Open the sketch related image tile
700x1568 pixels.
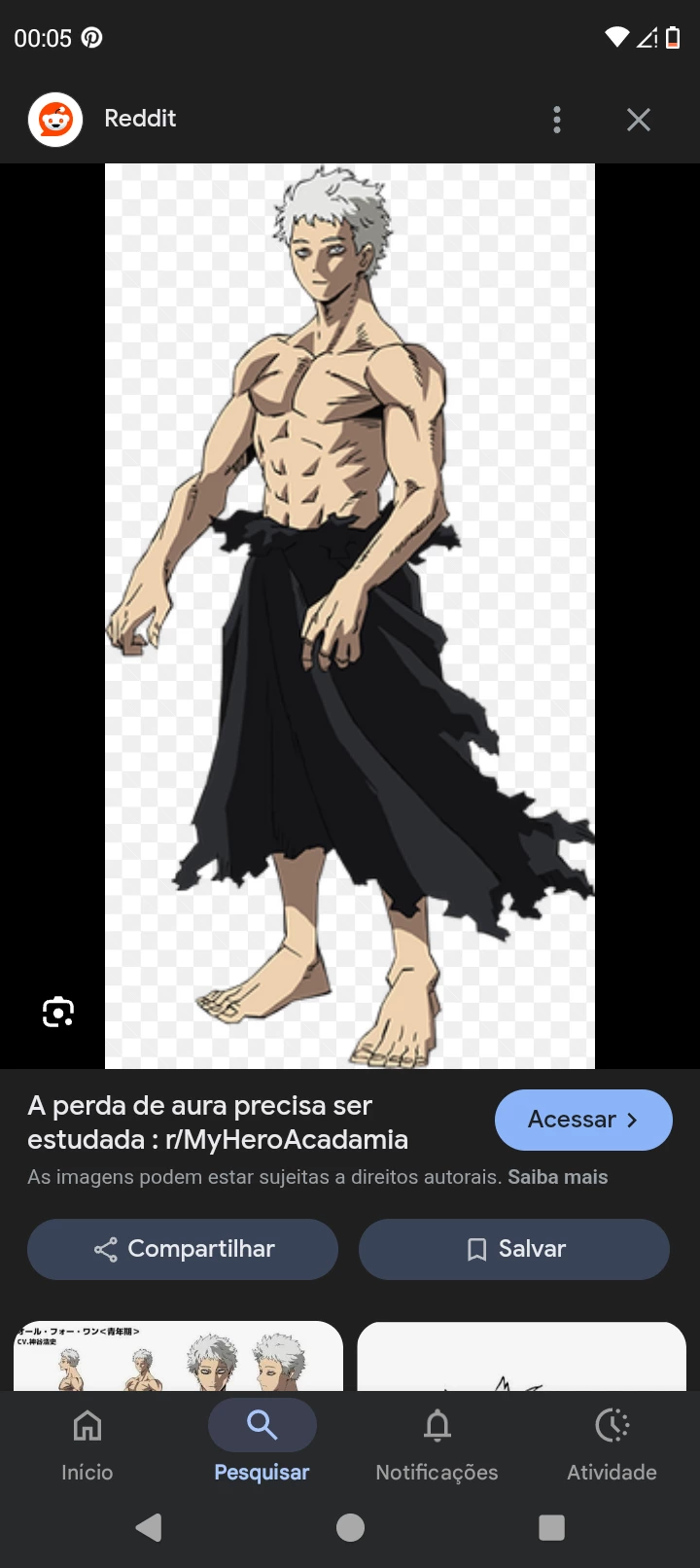[521, 1357]
